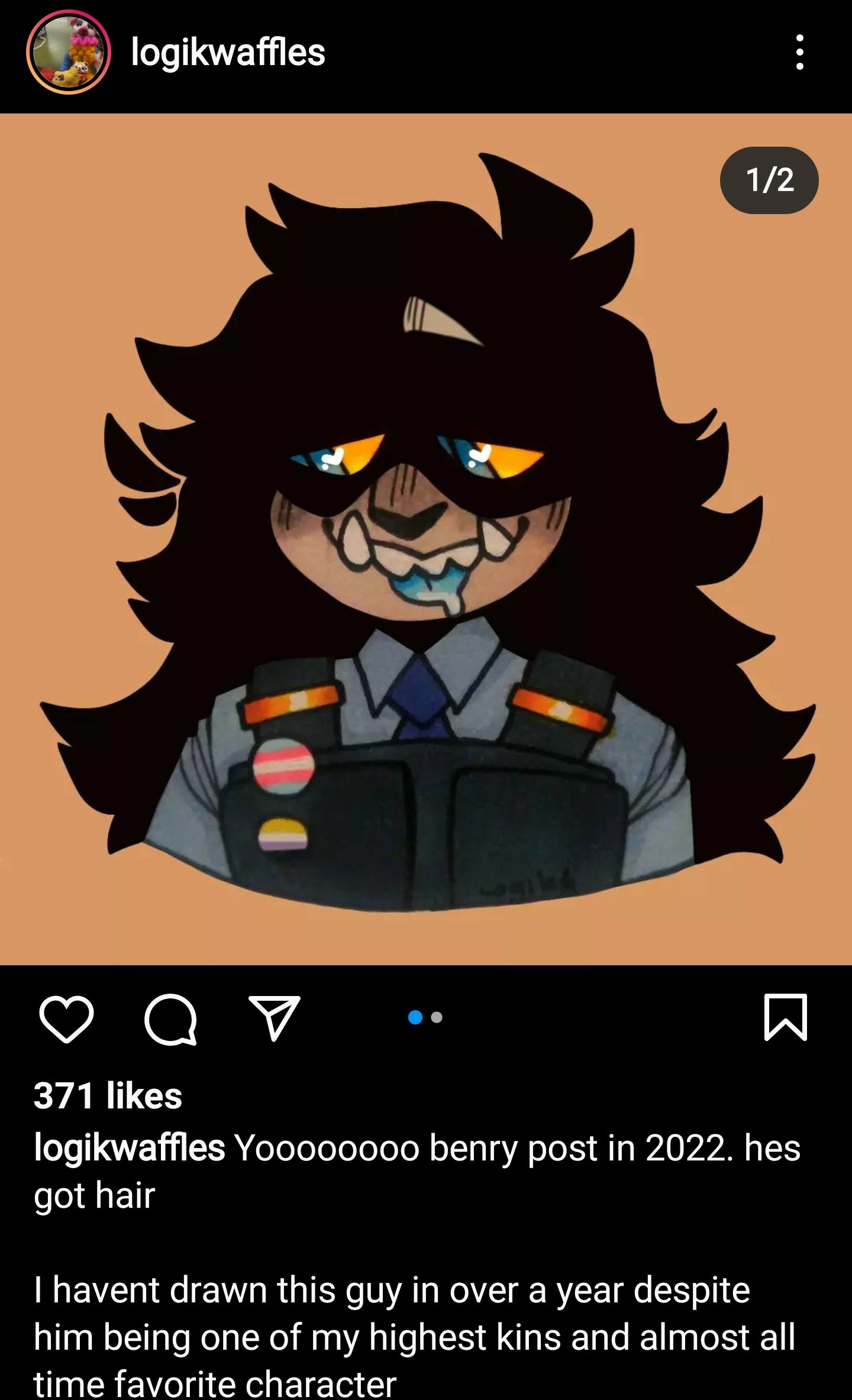This screenshot has height=1400, width=852.
Task: Open logikwaffles profile from header username
Action: coord(228,52)
